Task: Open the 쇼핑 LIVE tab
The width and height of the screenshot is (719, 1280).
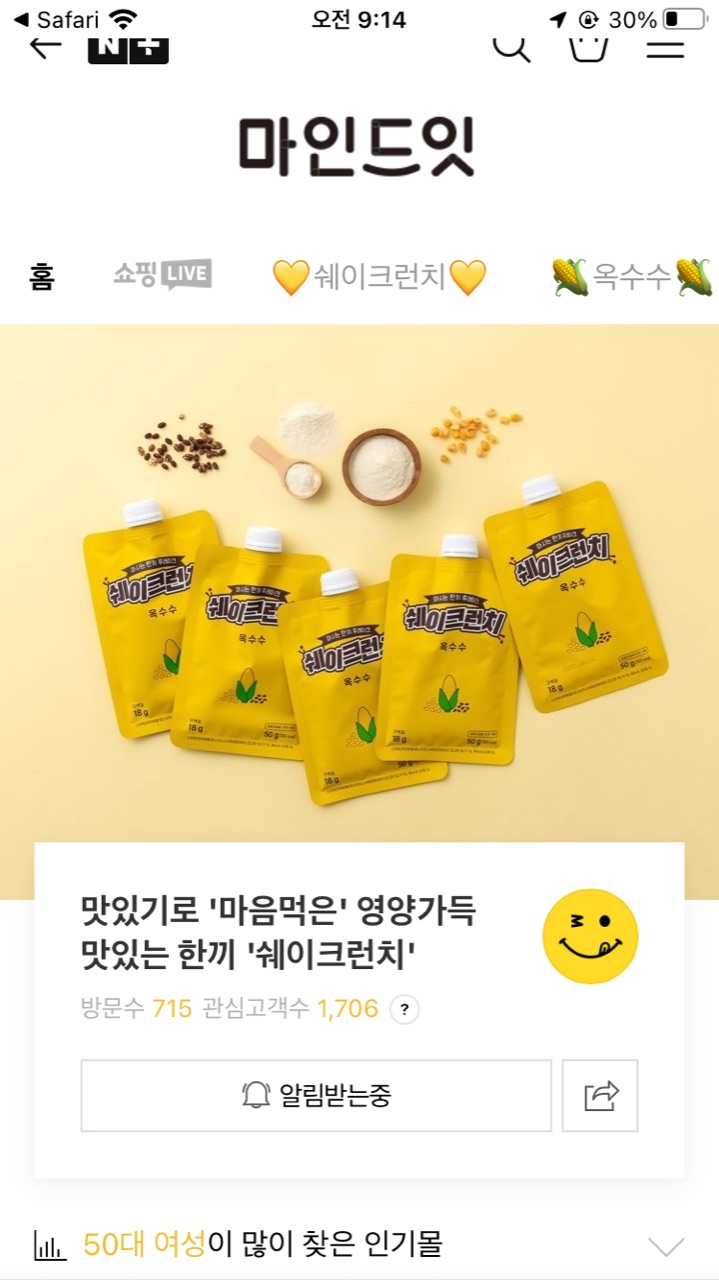Action: pos(162,274)
